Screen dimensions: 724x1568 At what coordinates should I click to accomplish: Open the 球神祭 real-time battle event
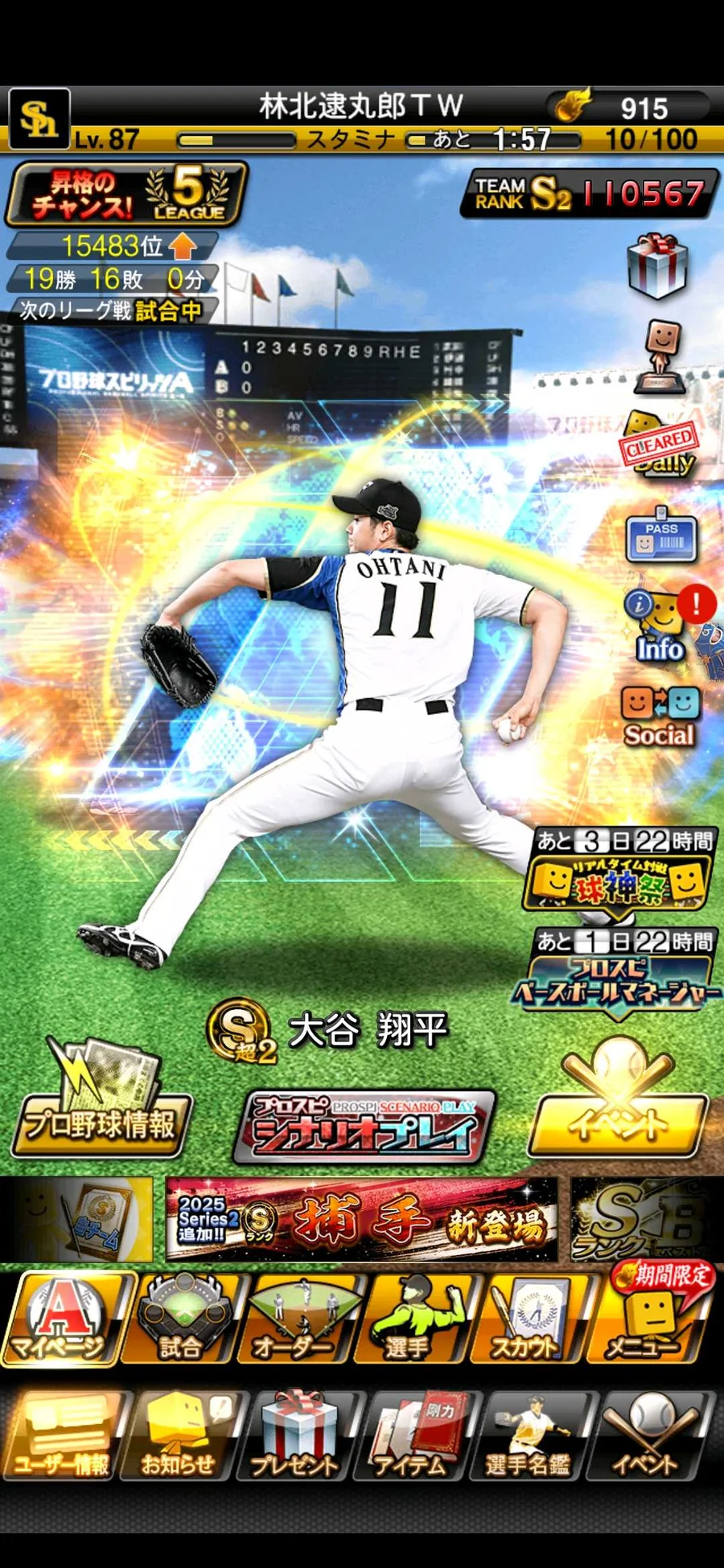(618, 884)
